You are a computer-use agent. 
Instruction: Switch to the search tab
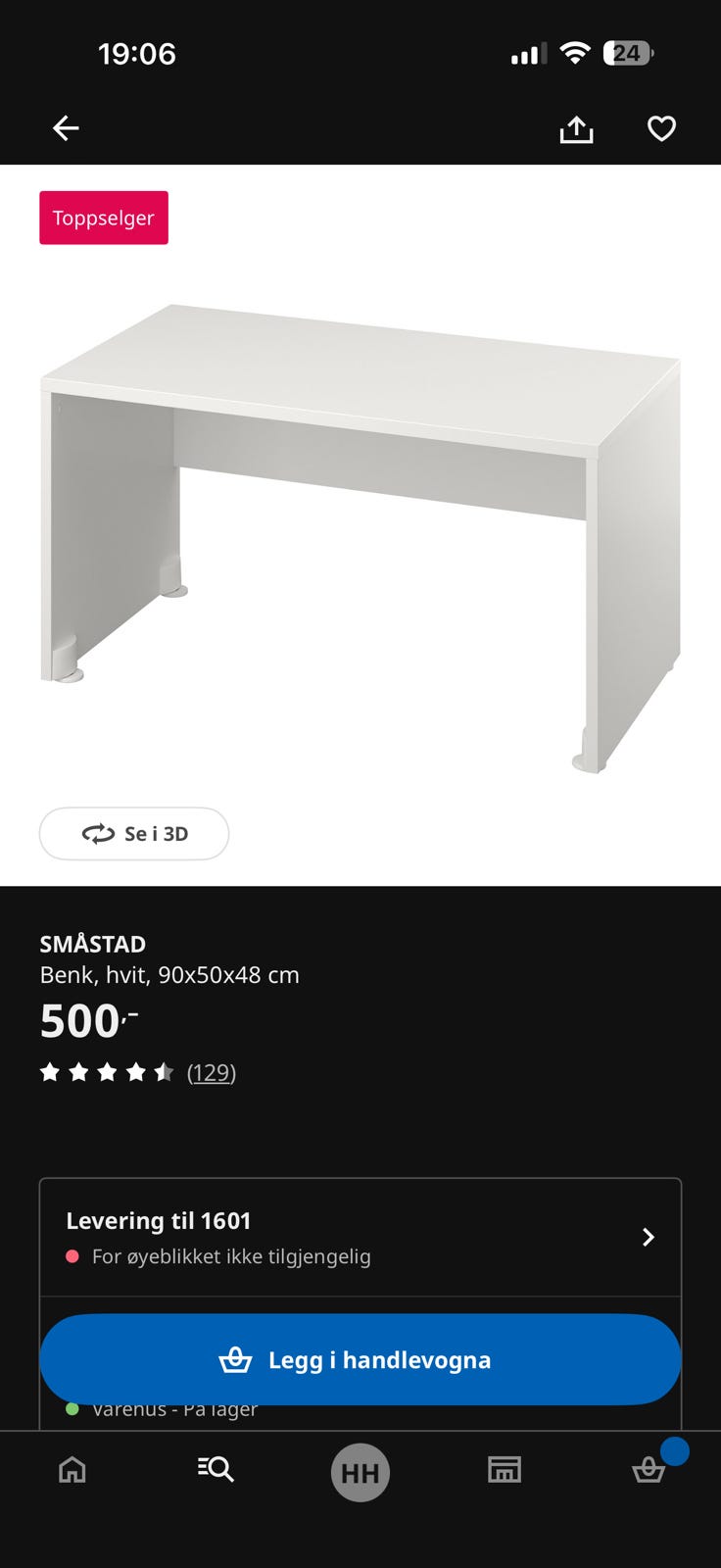pos(216,1469)
